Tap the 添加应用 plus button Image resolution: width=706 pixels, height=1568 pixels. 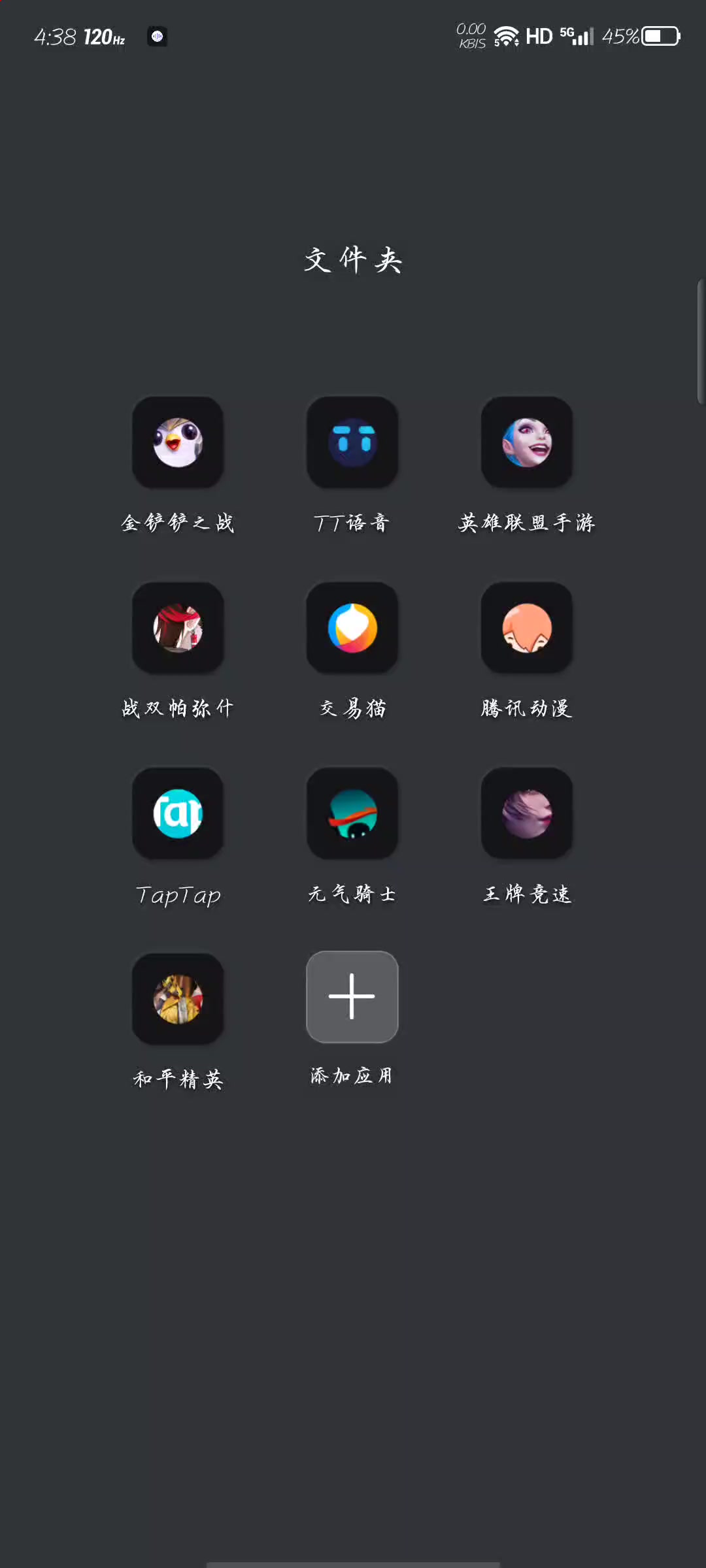[x=352, y=996]
